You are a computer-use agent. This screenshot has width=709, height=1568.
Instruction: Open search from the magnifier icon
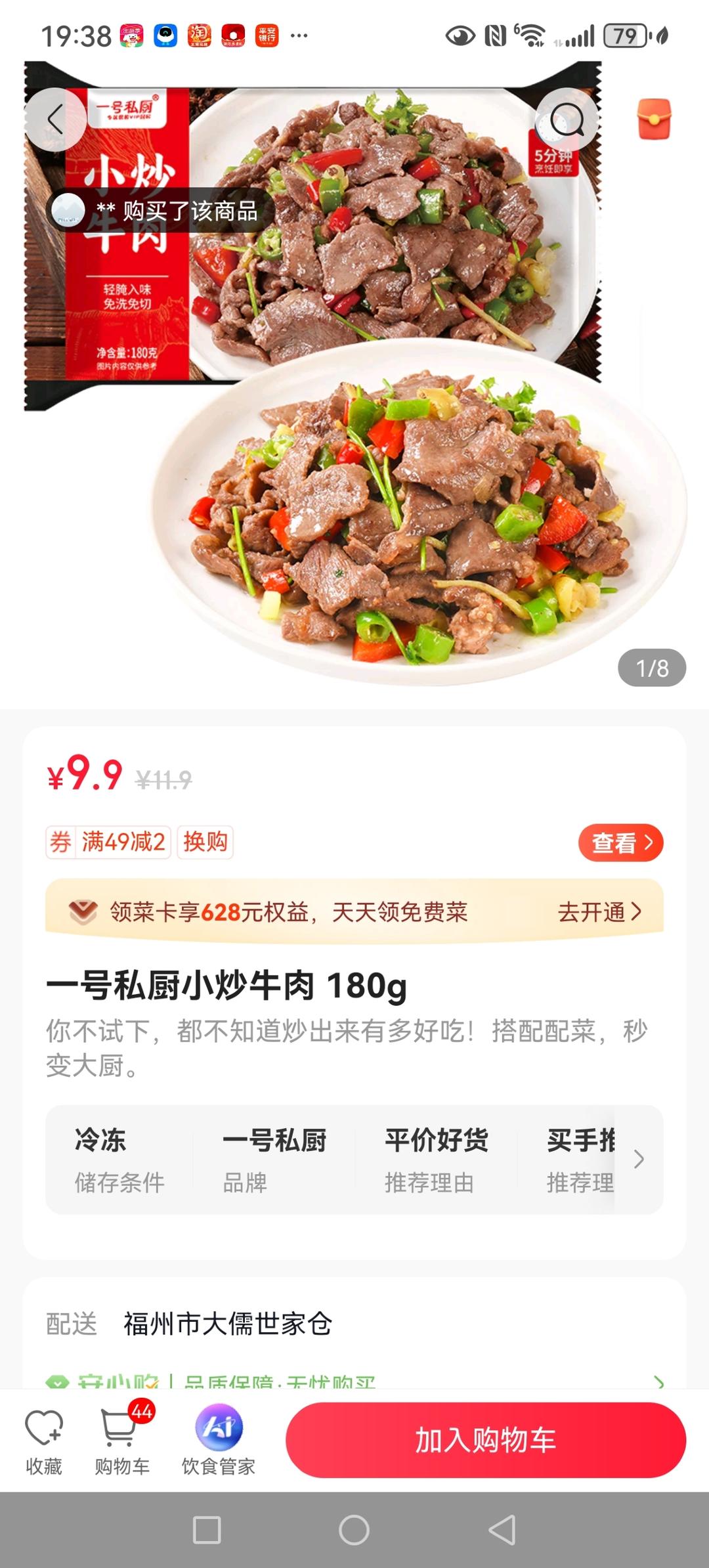567,120
